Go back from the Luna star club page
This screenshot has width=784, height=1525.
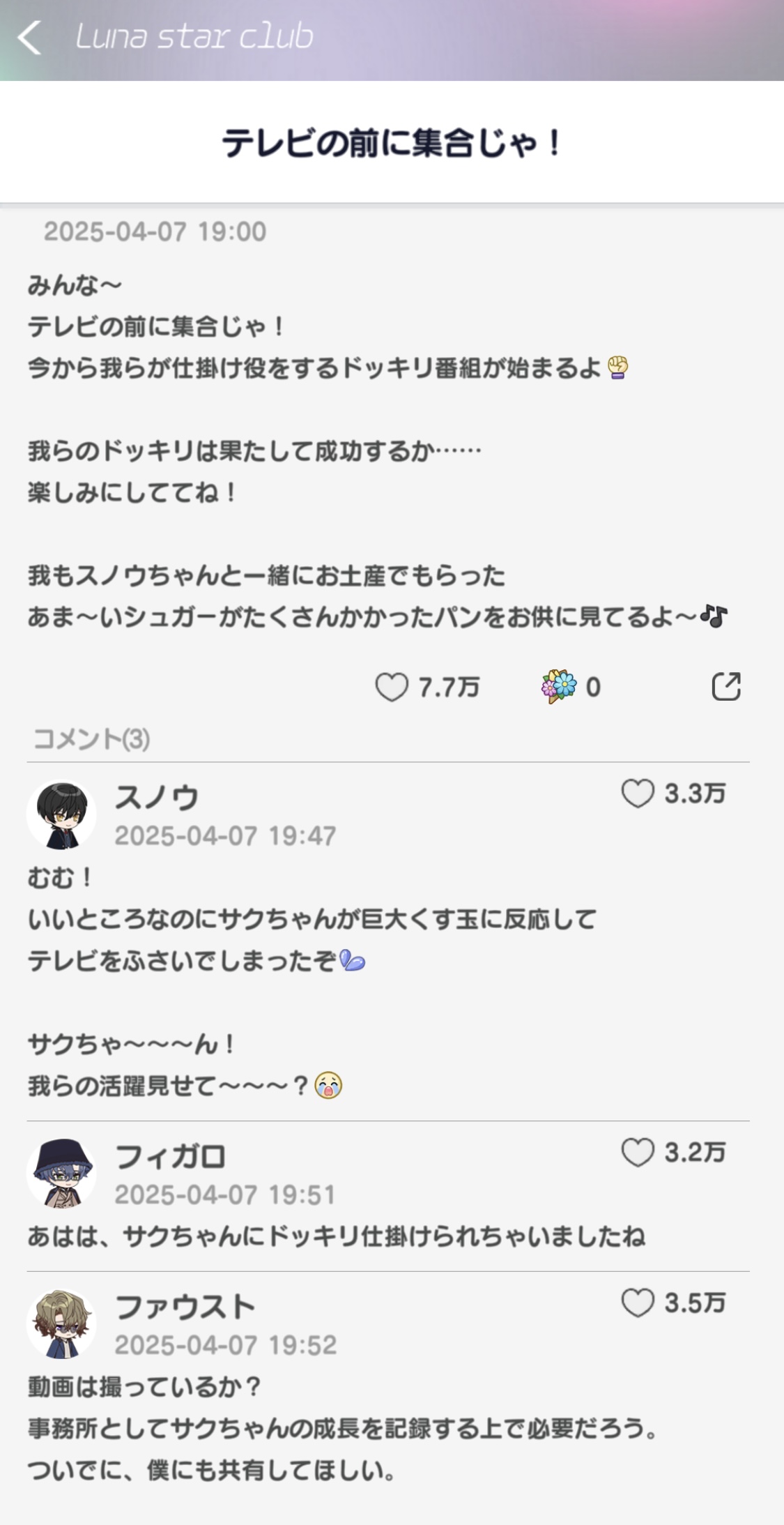[x=29, y=38]
